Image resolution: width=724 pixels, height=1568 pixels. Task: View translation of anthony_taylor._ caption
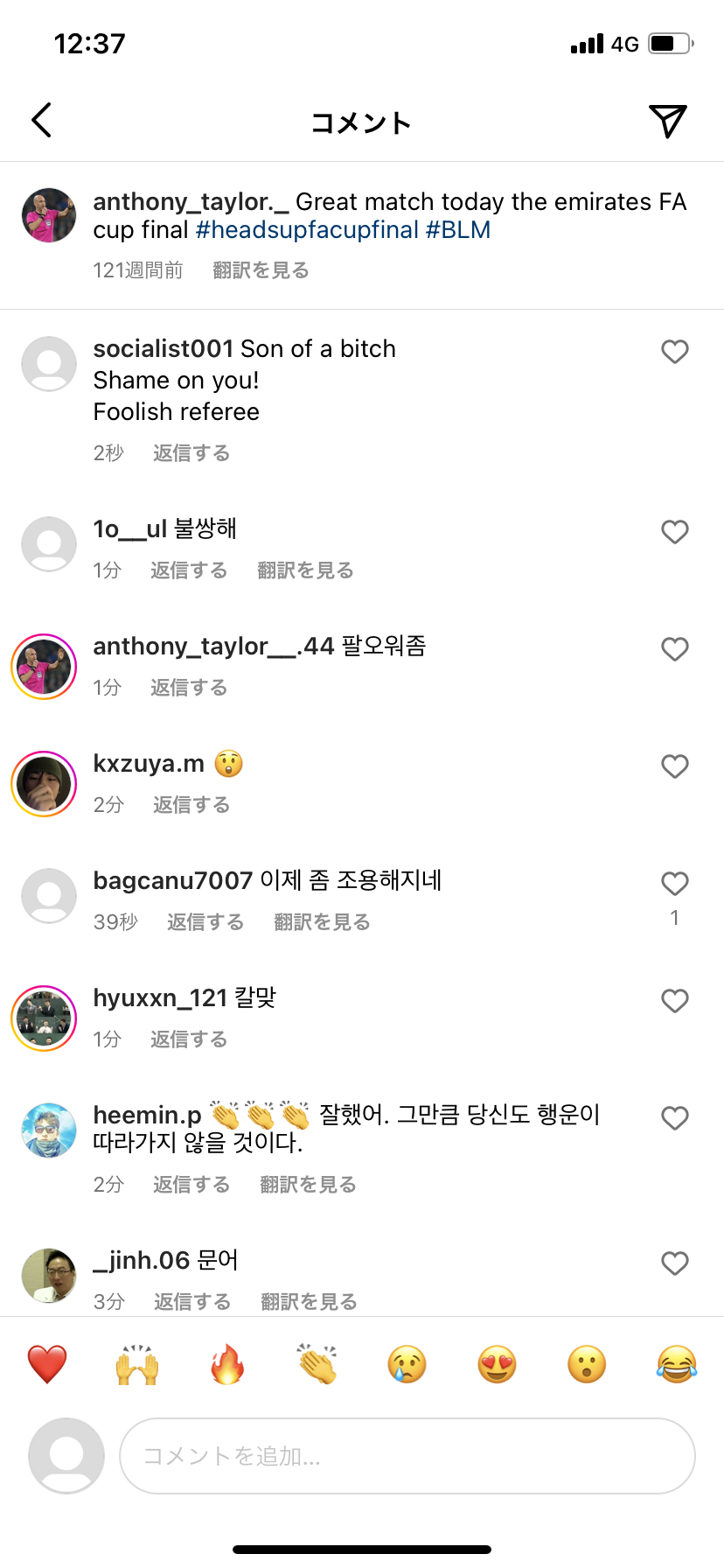[x=261, y=270]
